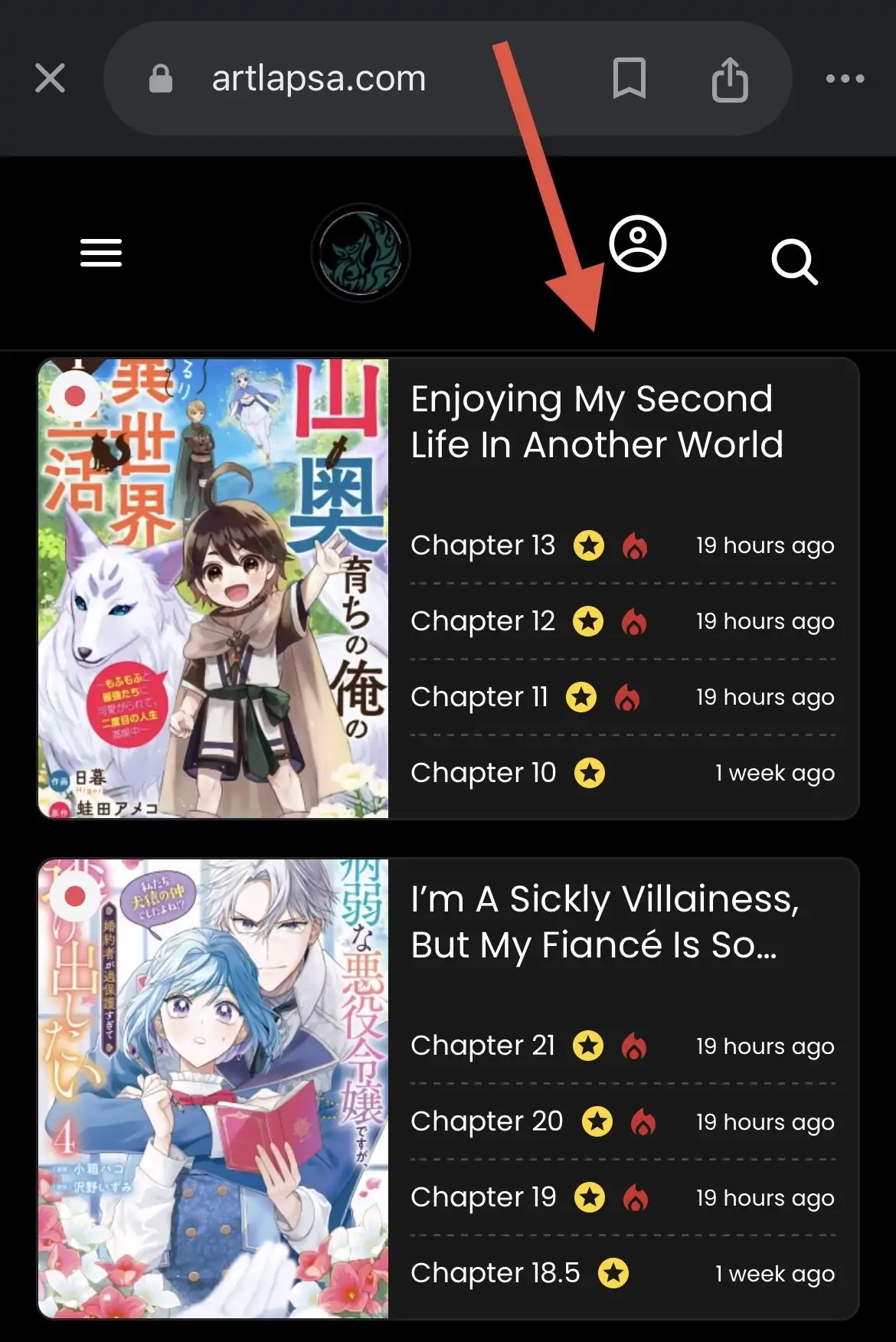Open Enjoying My Second Life title
The width and height of the screenshot is (896, 1342).
point(597,421)
